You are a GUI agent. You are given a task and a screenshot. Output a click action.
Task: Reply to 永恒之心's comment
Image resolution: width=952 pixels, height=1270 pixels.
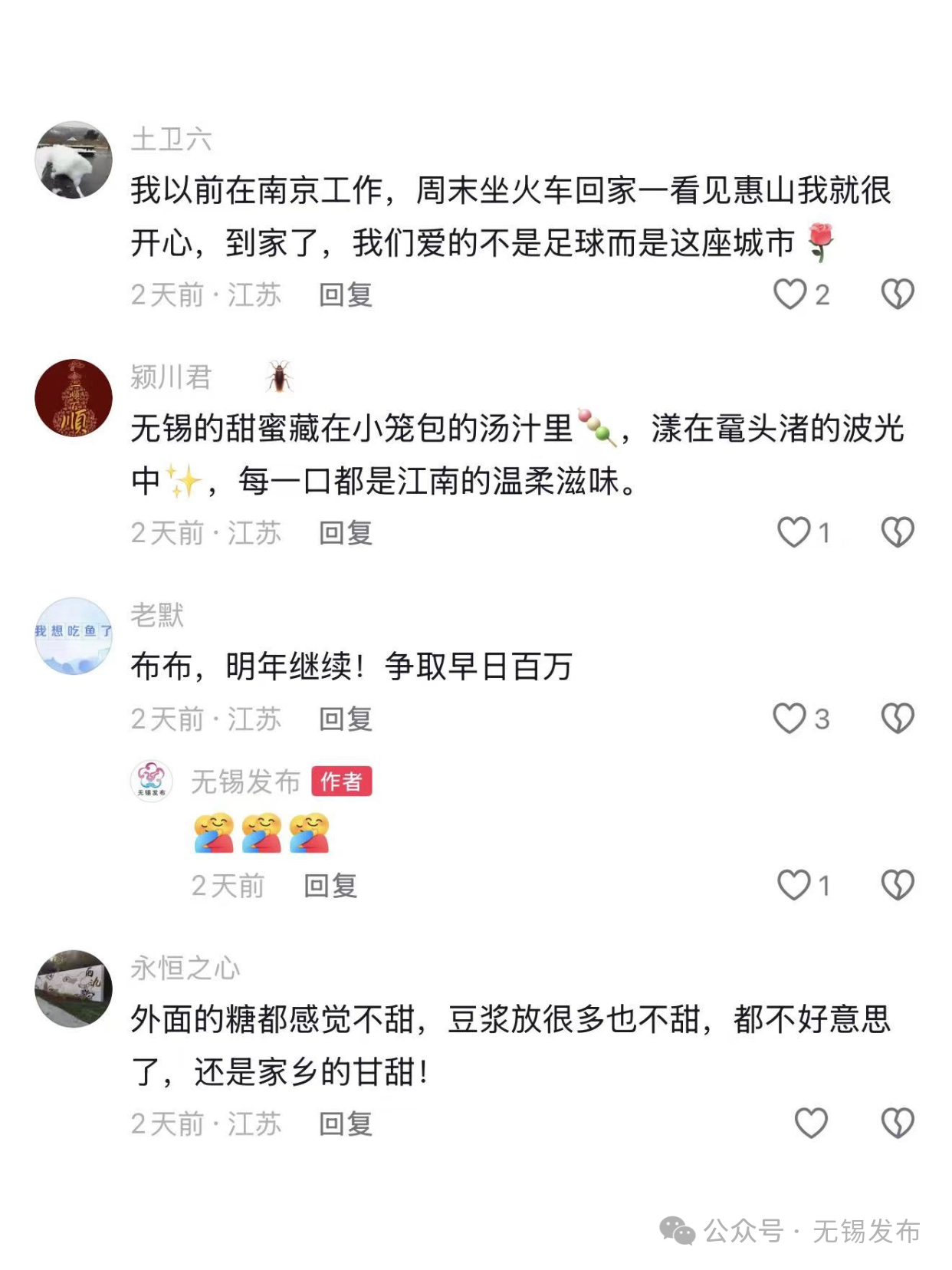click(346, 1124)
